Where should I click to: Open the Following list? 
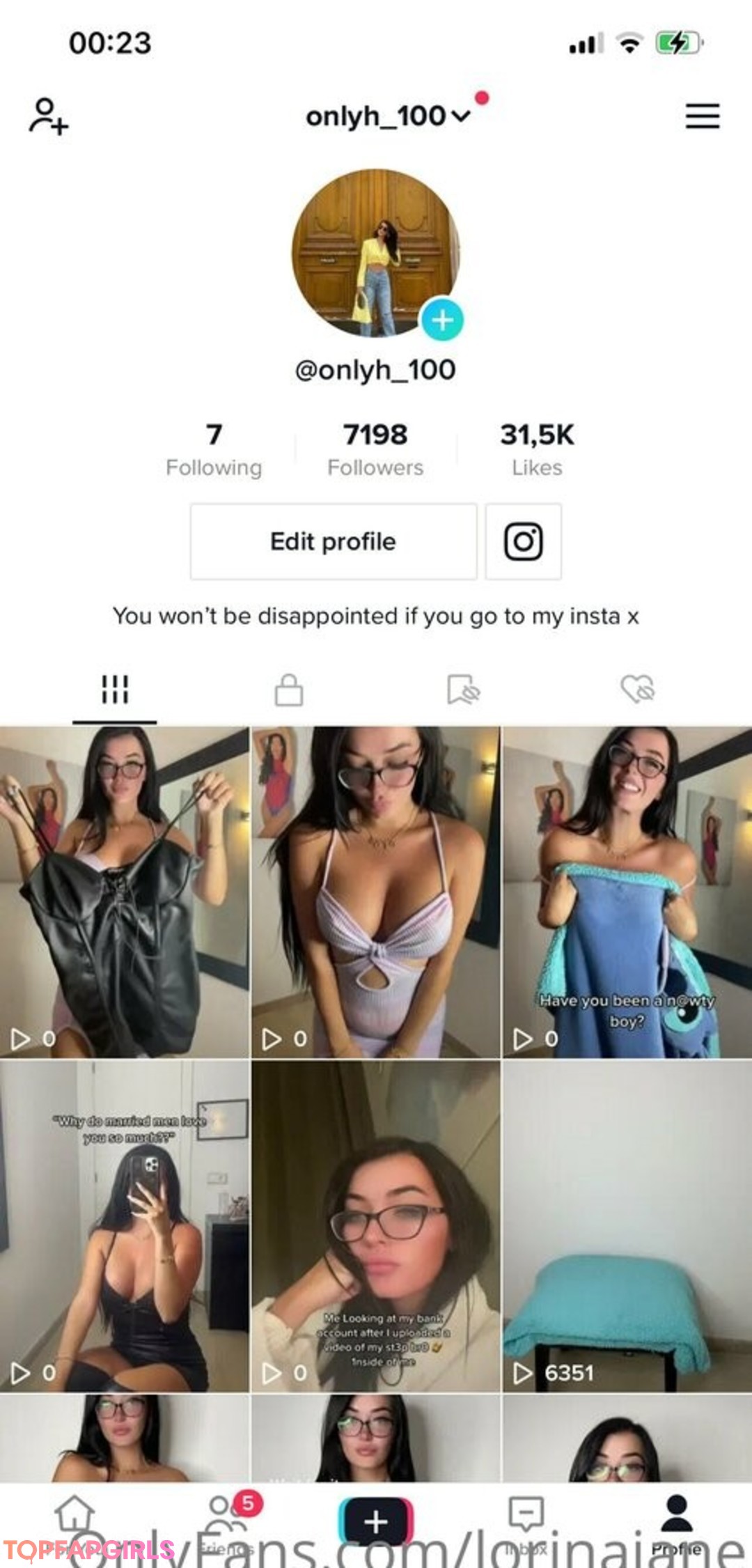(x=214, y=449)
